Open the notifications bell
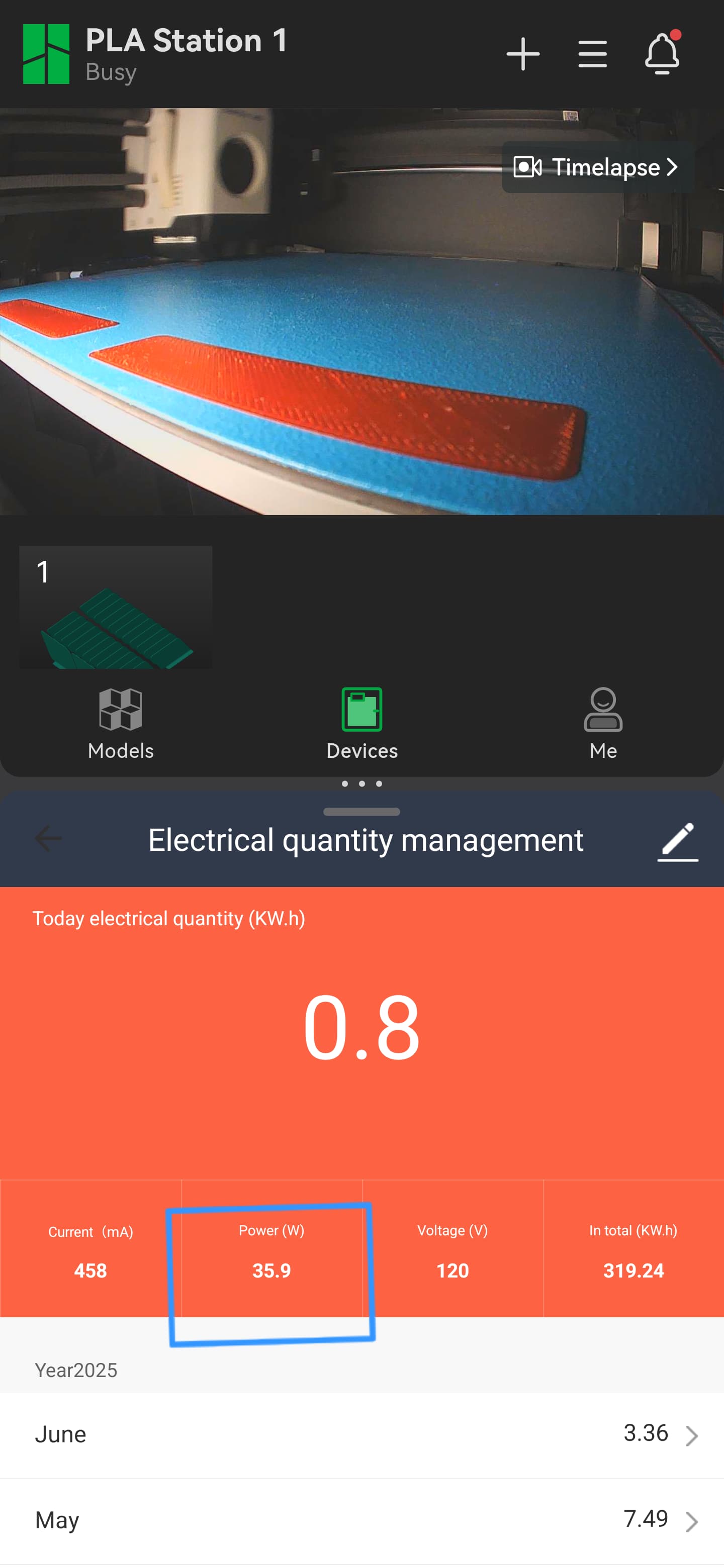Screen dimensions: 724x1568 [x=663, y=53]
